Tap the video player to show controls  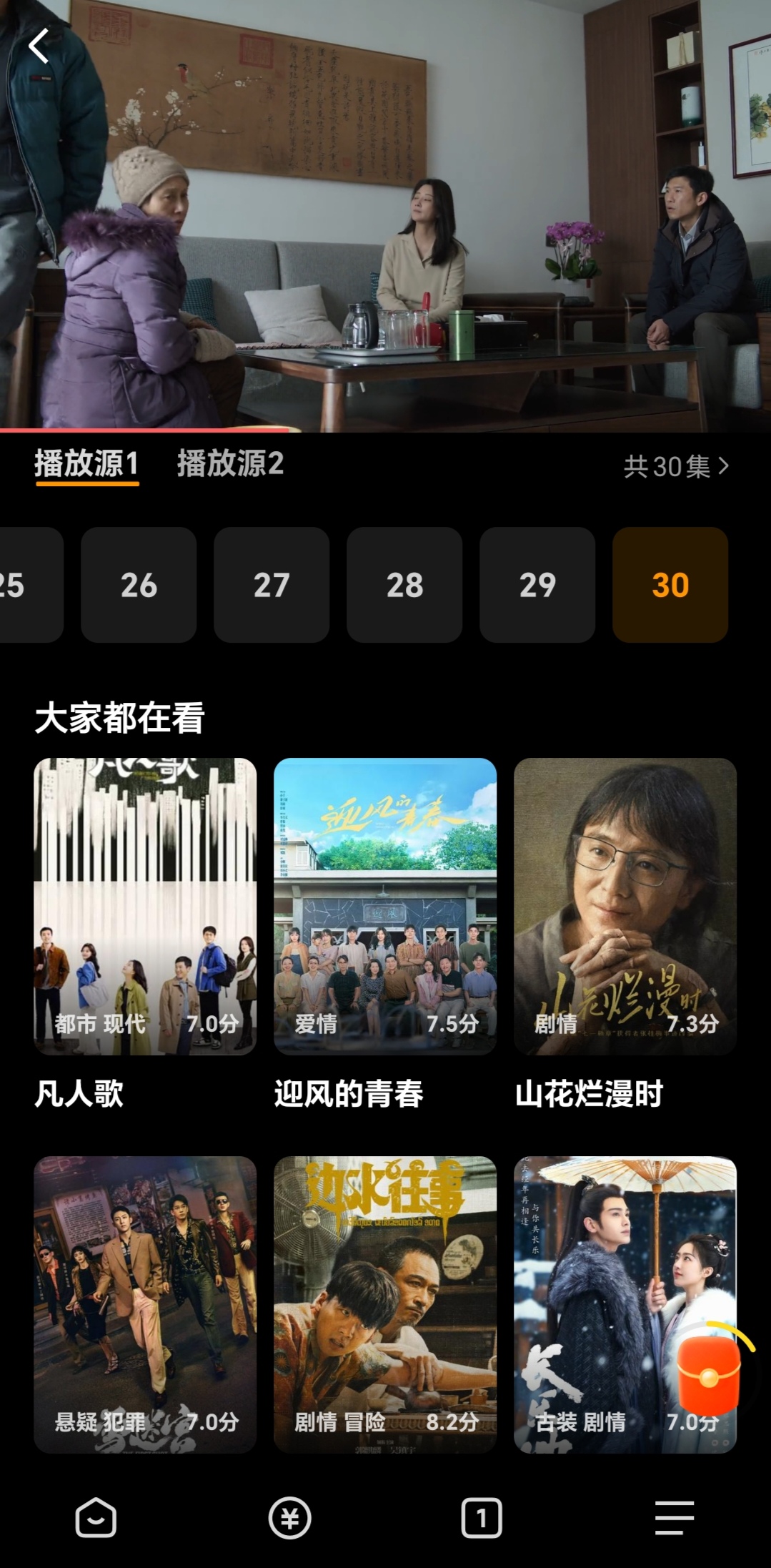tap(385, 215)
